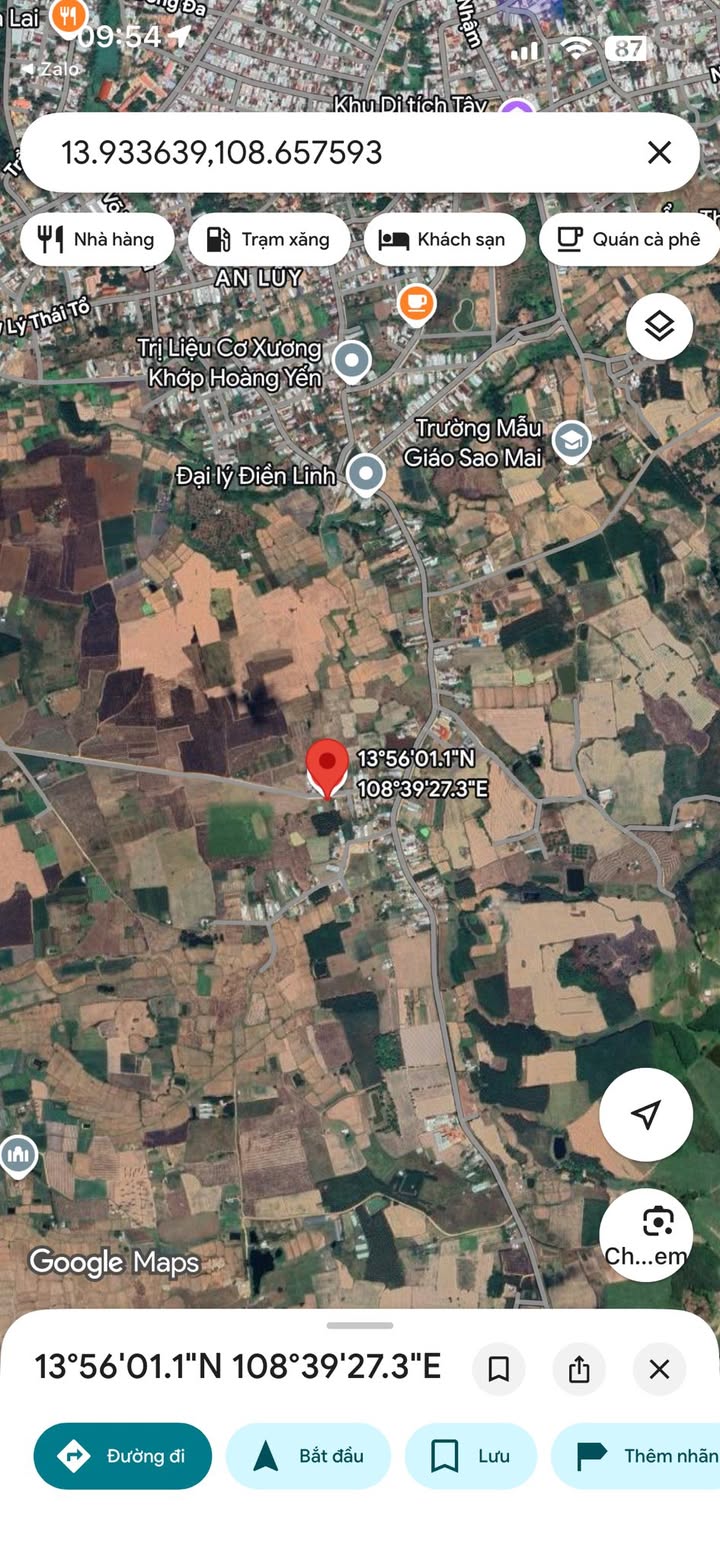Open Trị Liệu Cơ Xương Khớp Hoàng Yến marker

pyautogui.click(x=351, y=362)
